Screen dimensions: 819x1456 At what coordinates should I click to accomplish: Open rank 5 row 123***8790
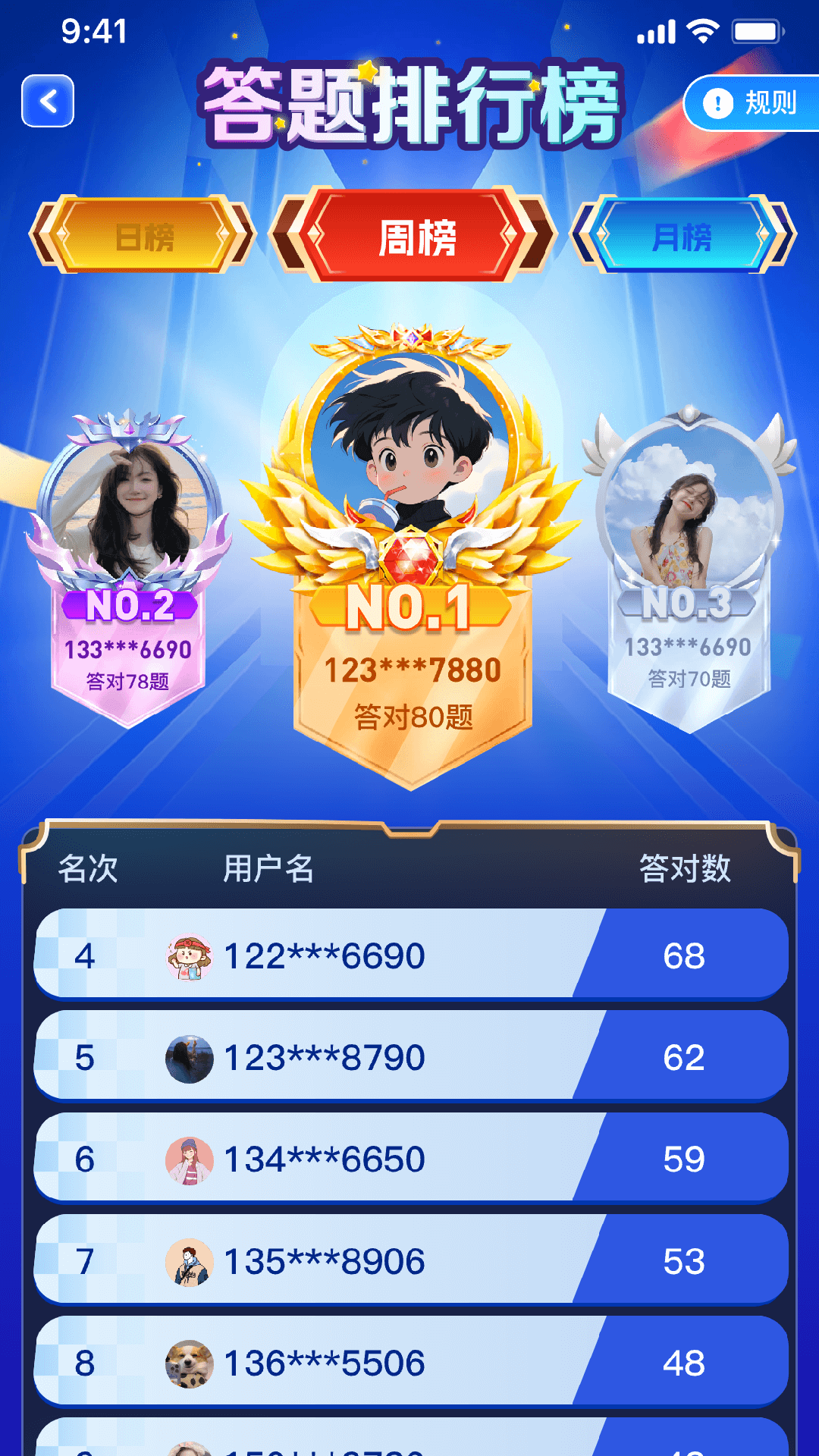[411, 1056]
